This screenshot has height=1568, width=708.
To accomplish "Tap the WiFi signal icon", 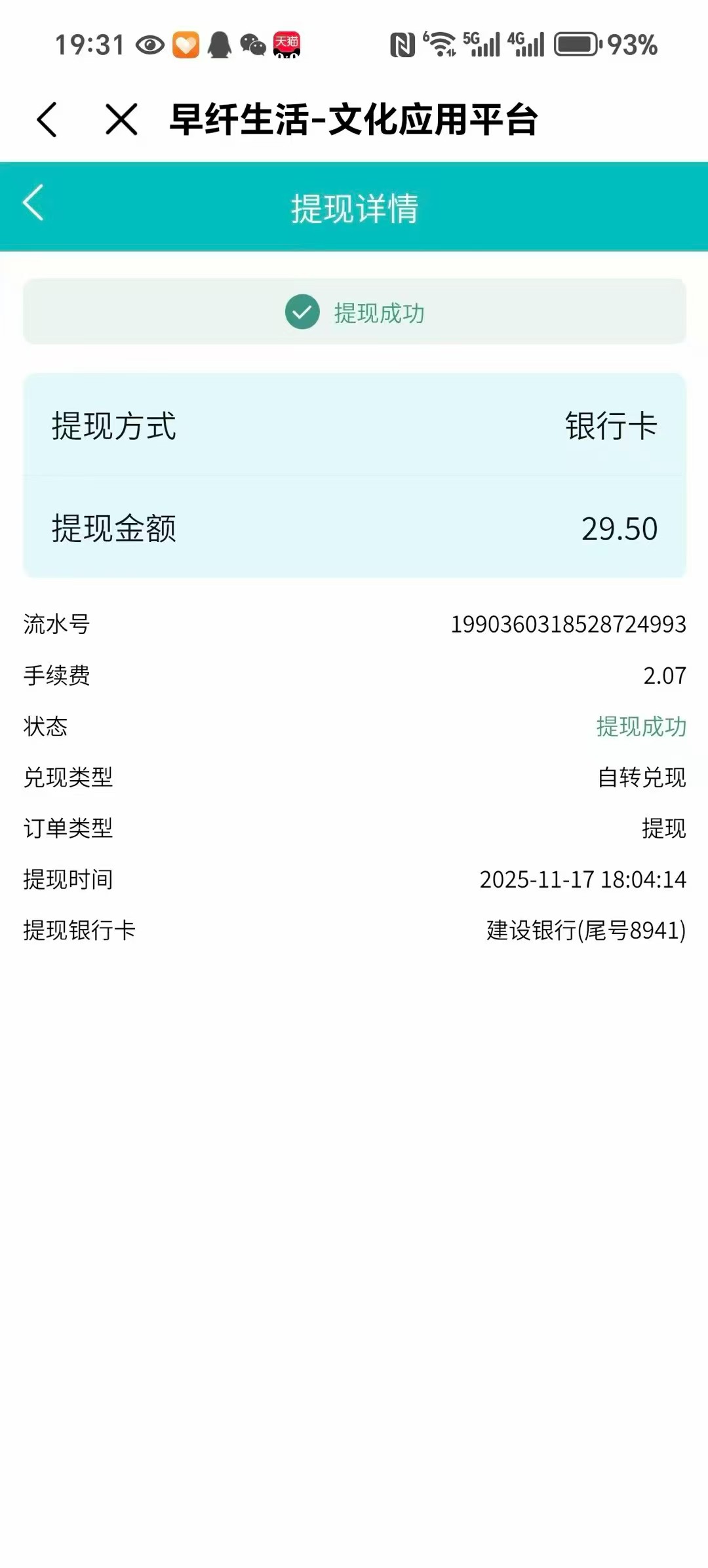I will [x=441, y=45].
